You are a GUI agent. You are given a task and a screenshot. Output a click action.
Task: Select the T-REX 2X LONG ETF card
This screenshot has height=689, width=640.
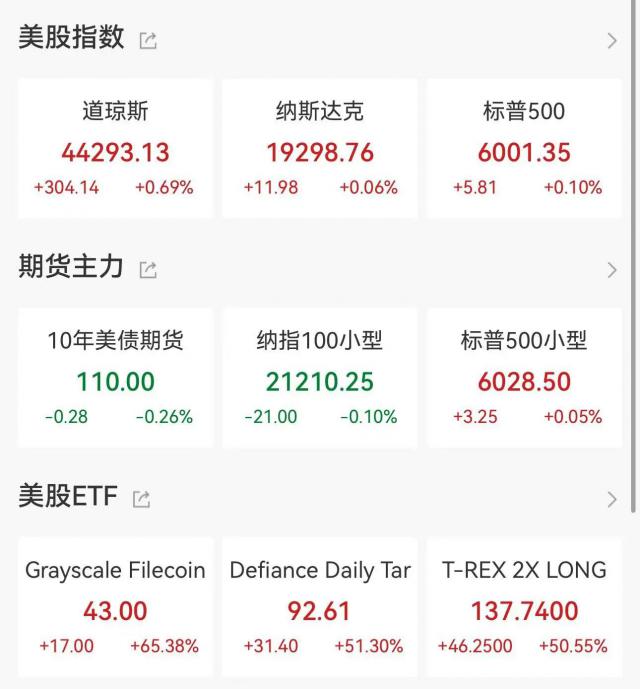tap(524, 608)
